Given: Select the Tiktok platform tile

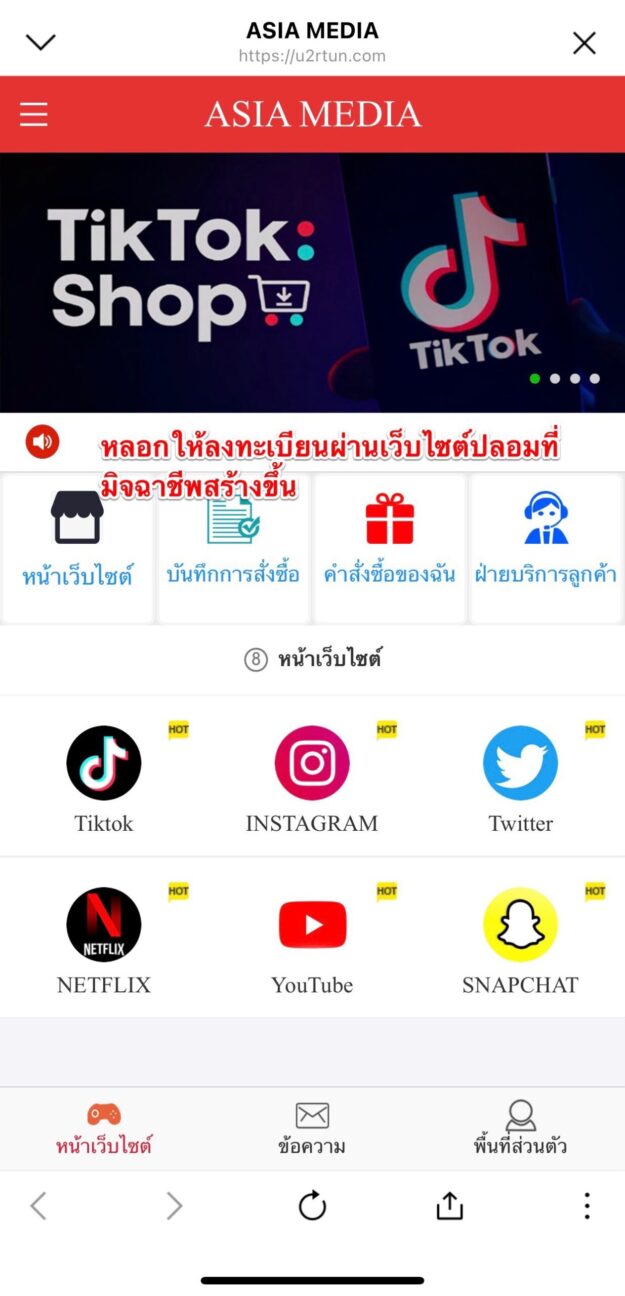Looking at the screenshot, I should (x=104, y=777).
